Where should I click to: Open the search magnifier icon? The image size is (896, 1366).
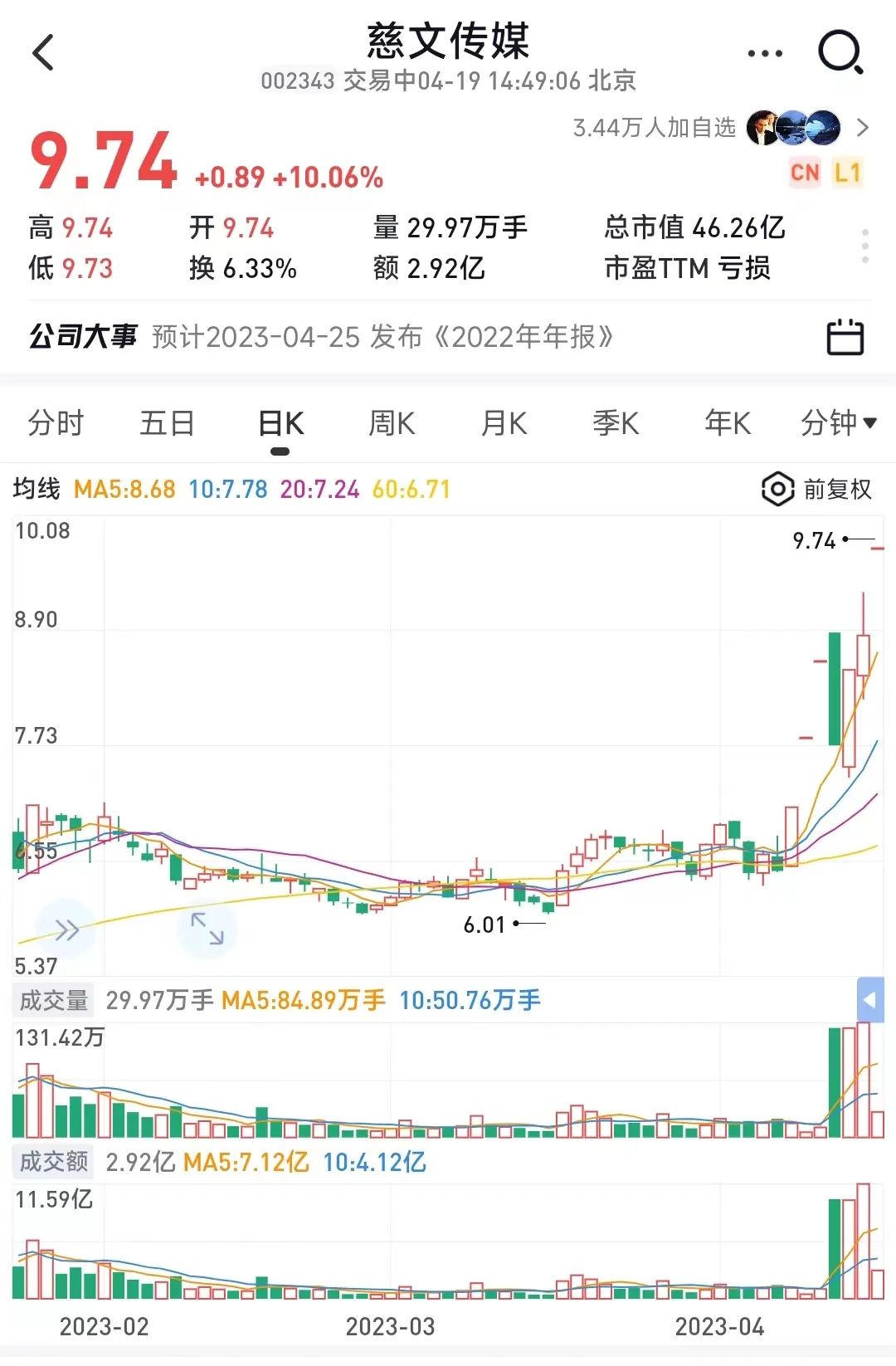click(x=840, y=53)
